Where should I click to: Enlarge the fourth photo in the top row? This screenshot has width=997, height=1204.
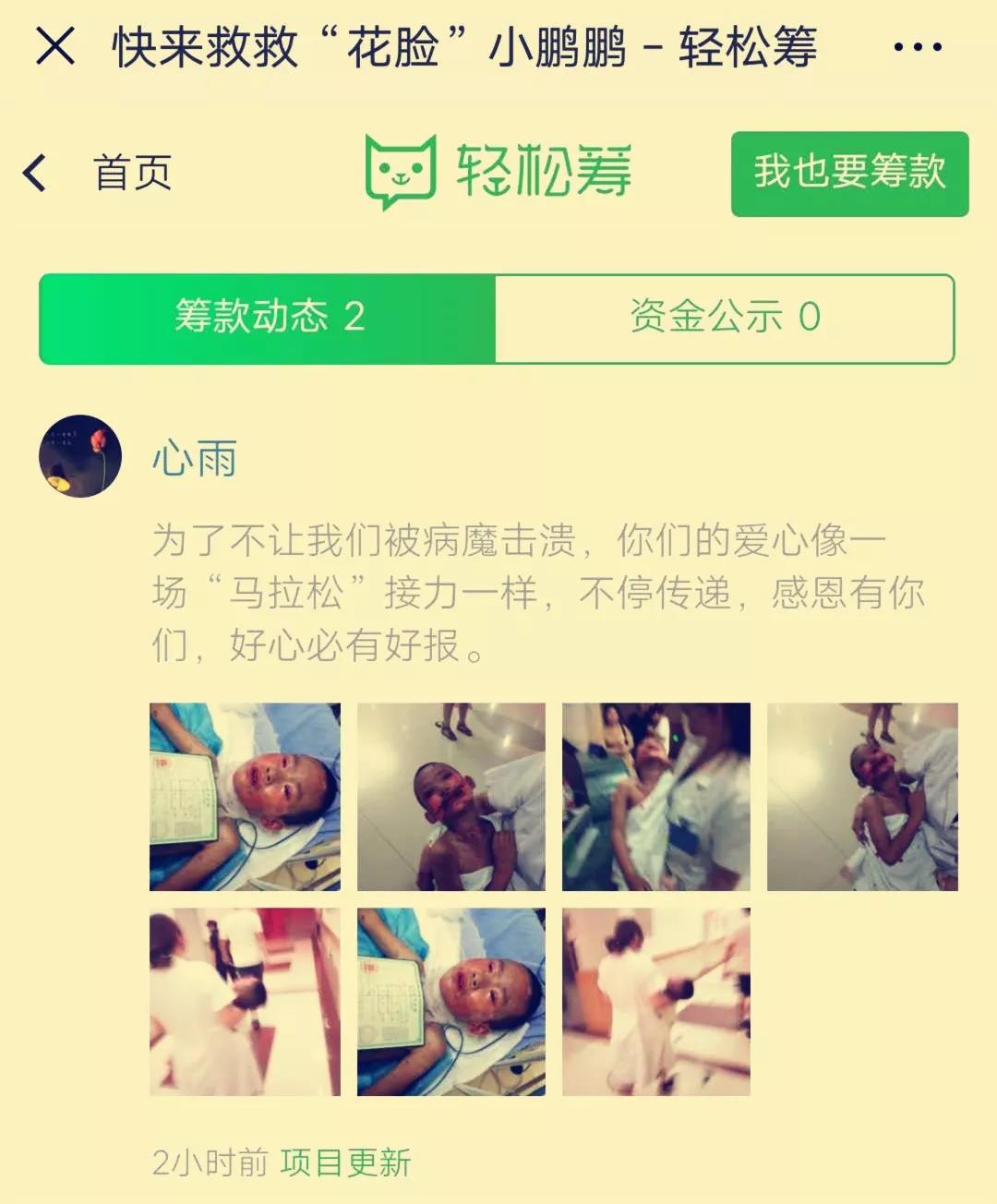tap(862, 797)
